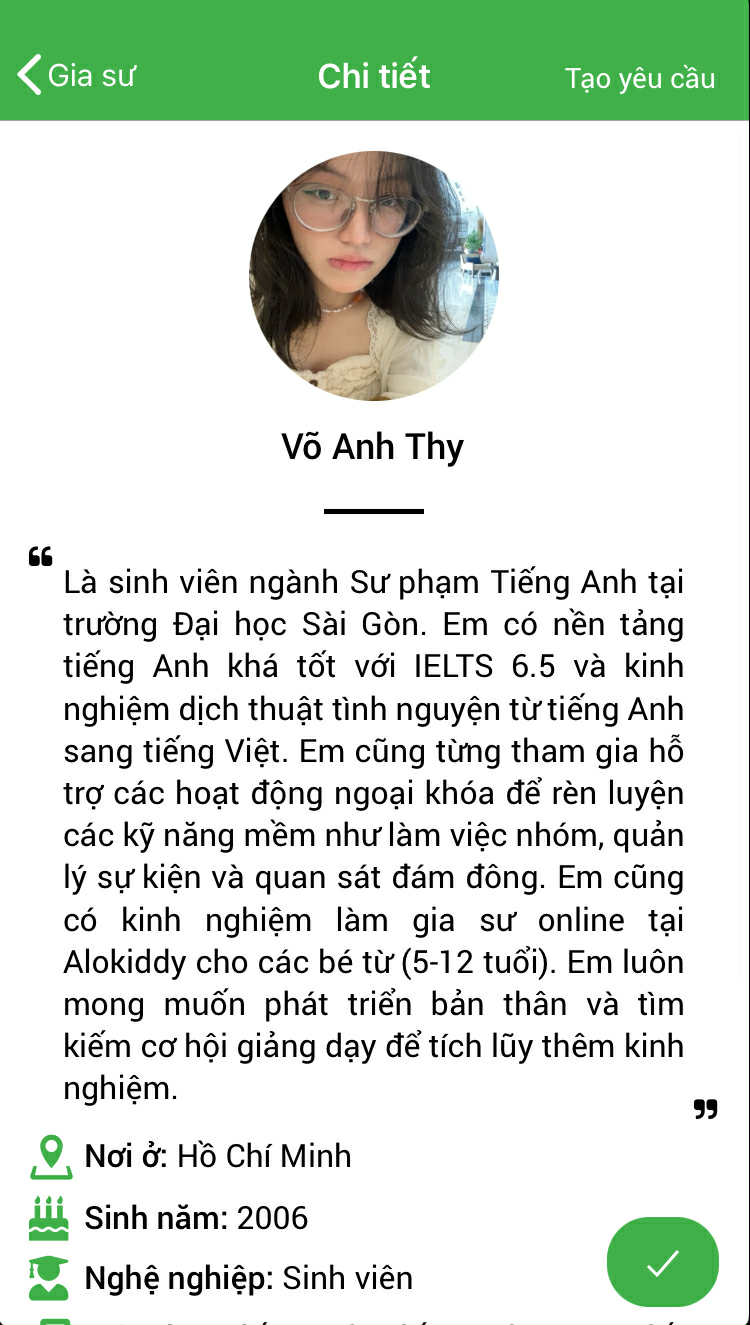The width and height of the screenshot is (750, 1325).
Task: Open Võ Anh Thy's profile photo
Action: [374, 276]
